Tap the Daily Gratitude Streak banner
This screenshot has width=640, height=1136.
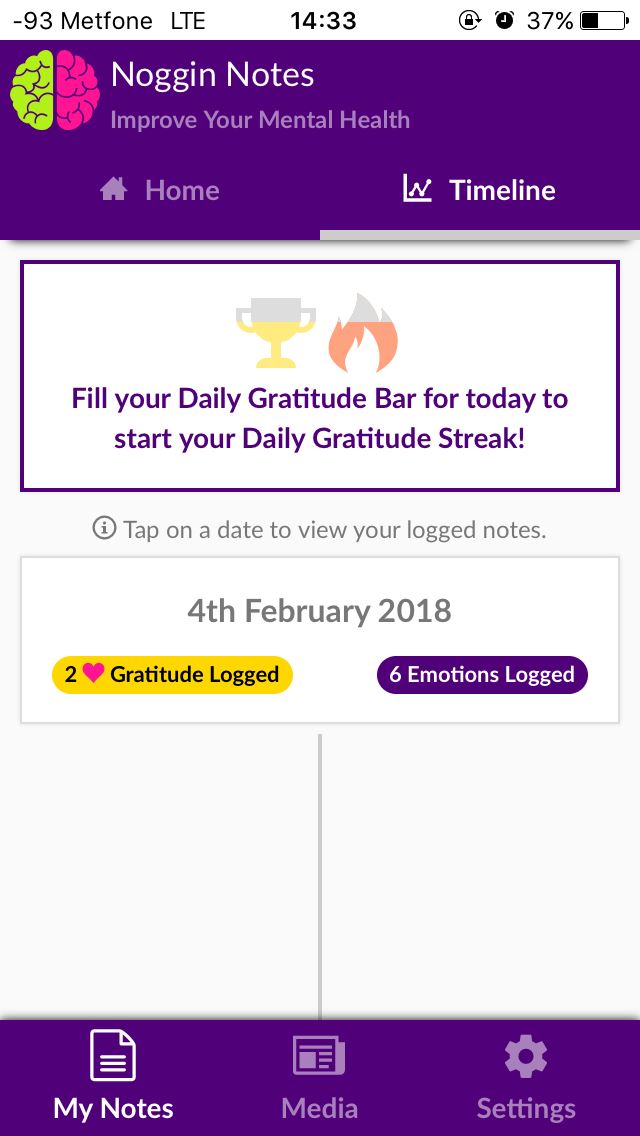click(320, 376)
